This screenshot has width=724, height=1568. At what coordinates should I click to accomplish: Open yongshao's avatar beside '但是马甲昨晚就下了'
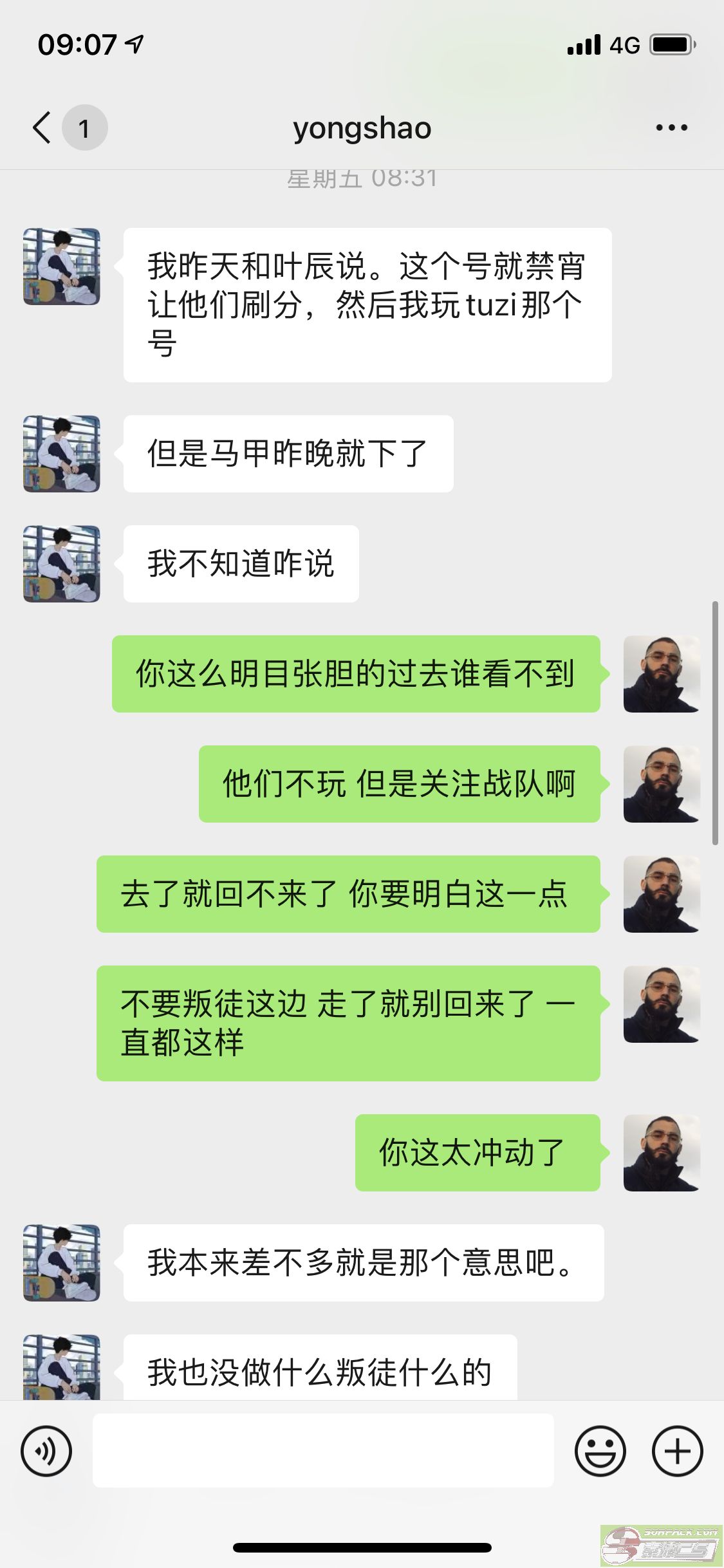62,454
